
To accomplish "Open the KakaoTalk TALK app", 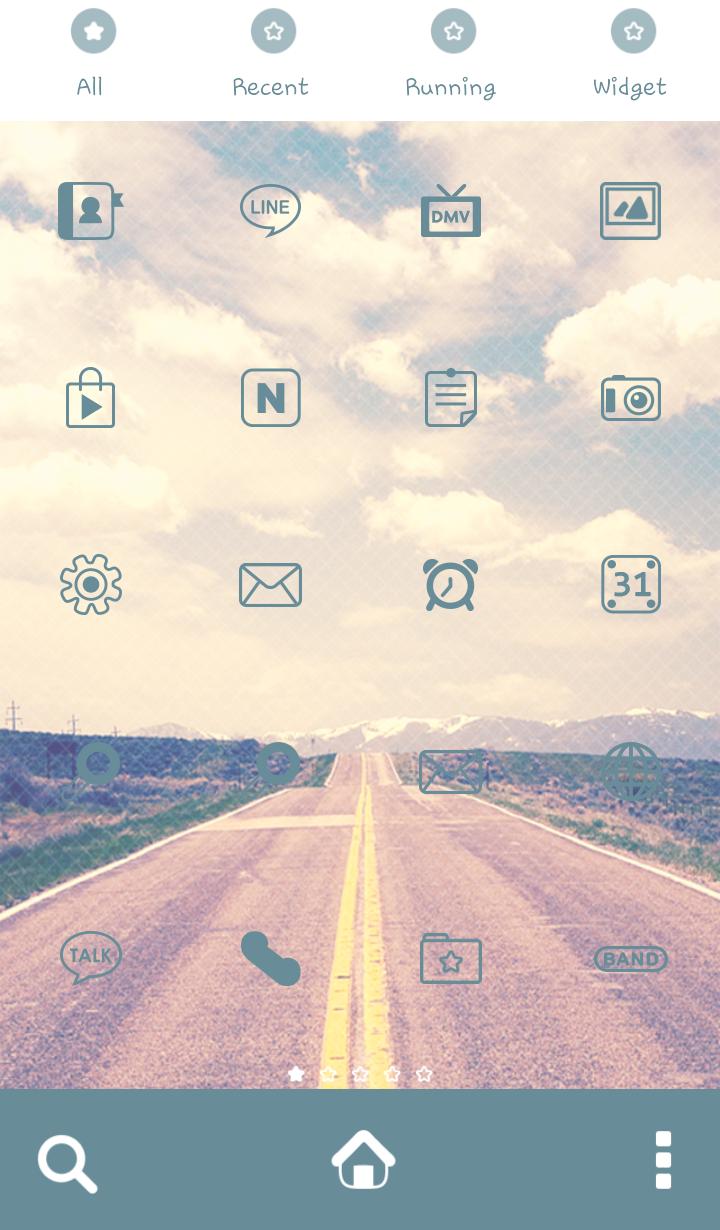I will [90, 957].
